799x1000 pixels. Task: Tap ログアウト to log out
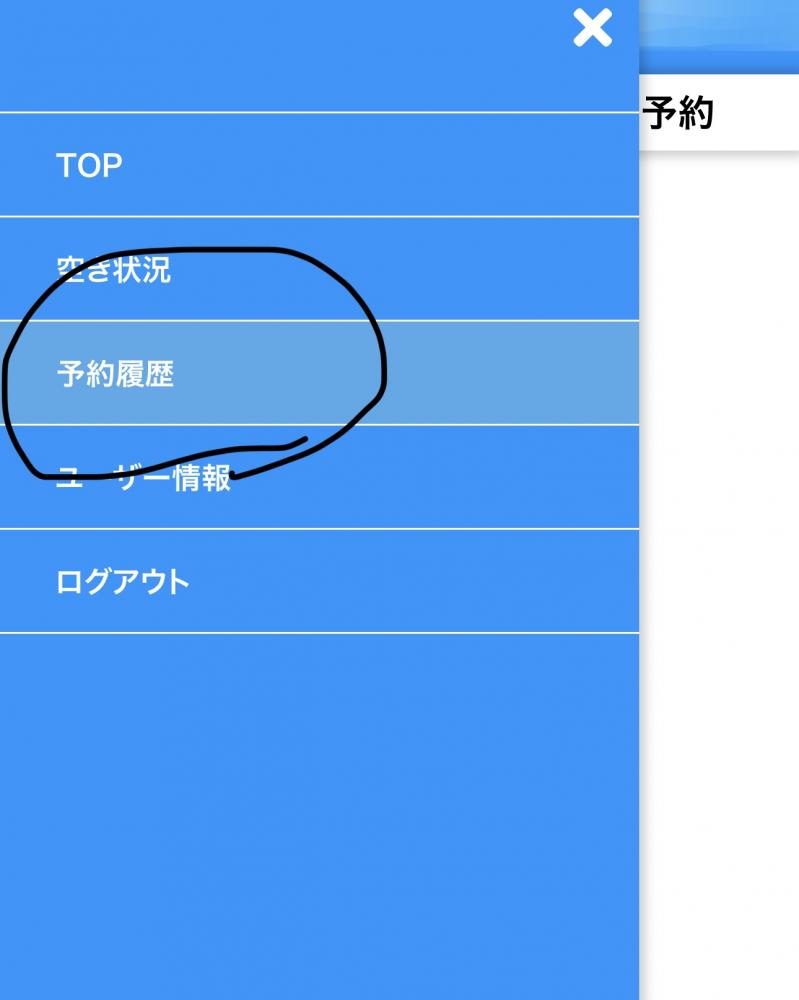tap(123, 581)
